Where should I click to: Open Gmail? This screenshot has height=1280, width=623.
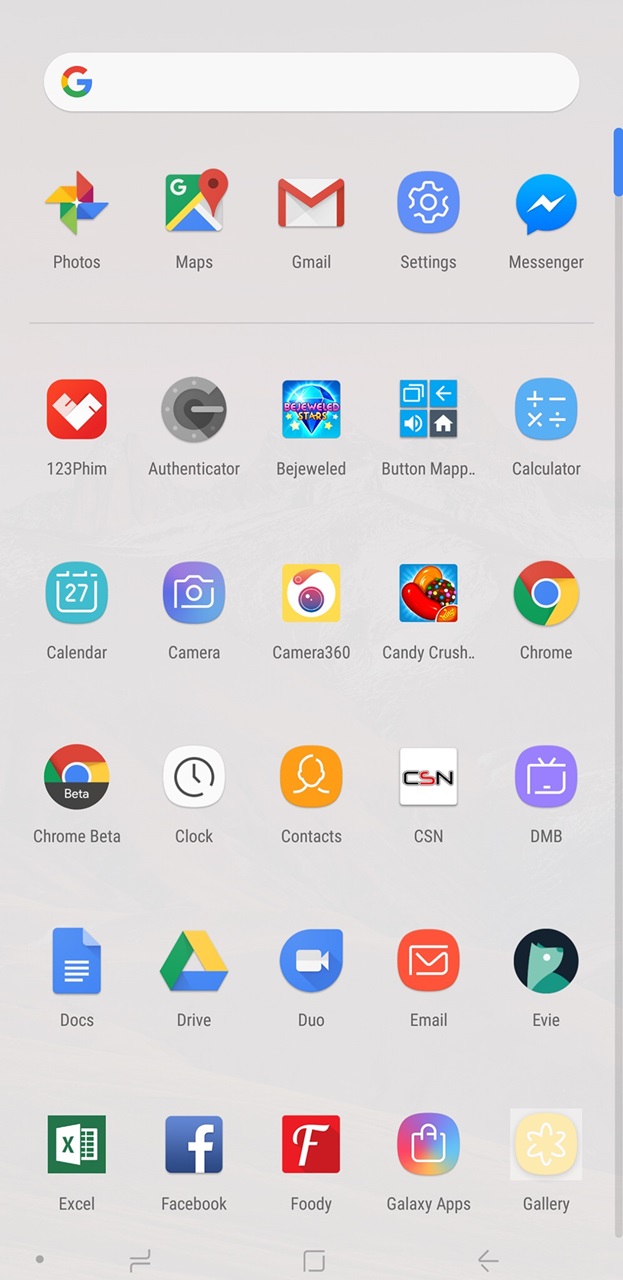[311, 203]
